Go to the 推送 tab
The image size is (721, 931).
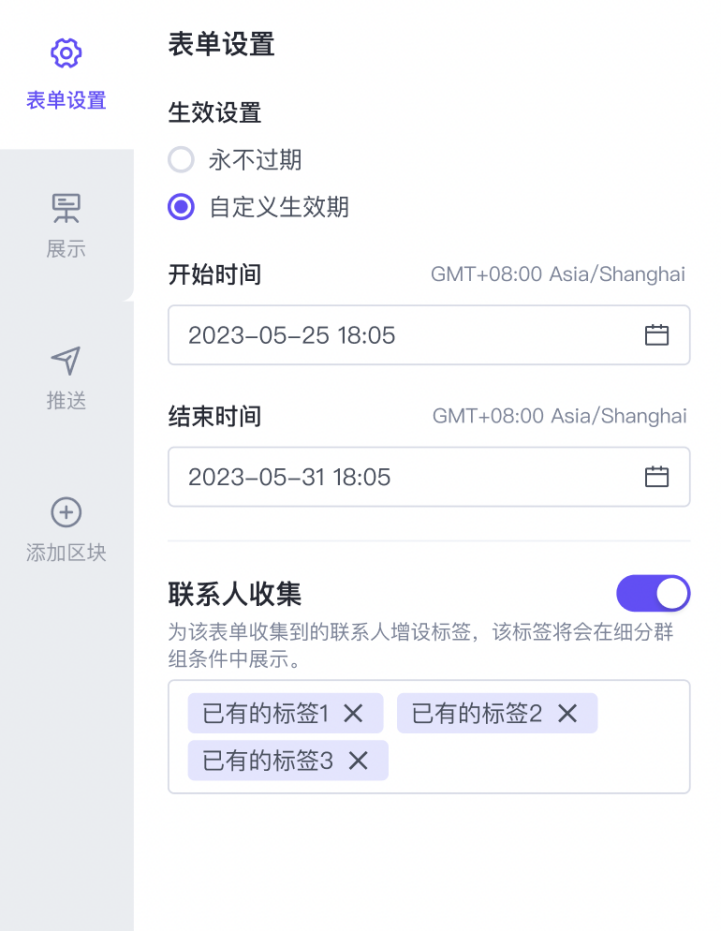pyautogui.click(x=66, y=378)
